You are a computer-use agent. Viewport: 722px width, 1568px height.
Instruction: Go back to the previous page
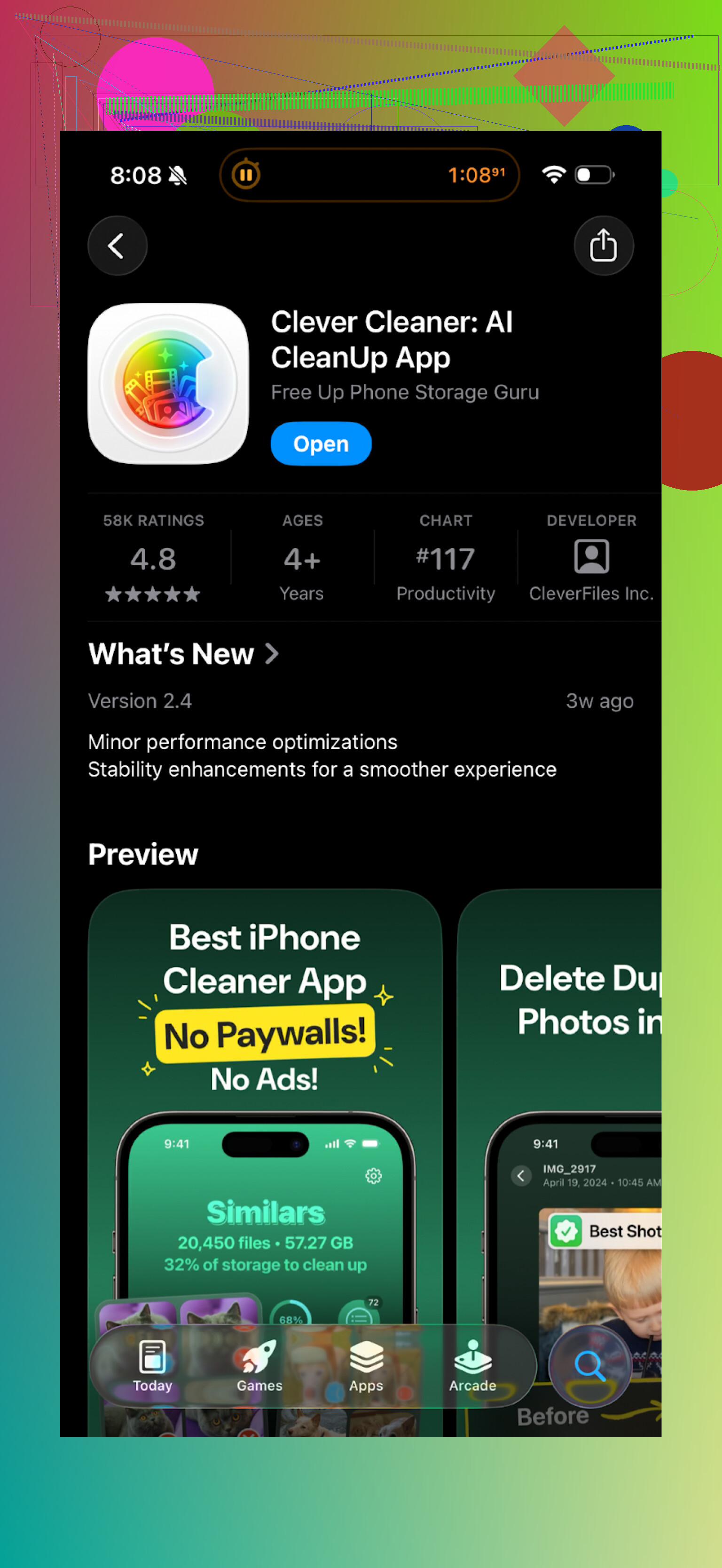pos(118,246)
